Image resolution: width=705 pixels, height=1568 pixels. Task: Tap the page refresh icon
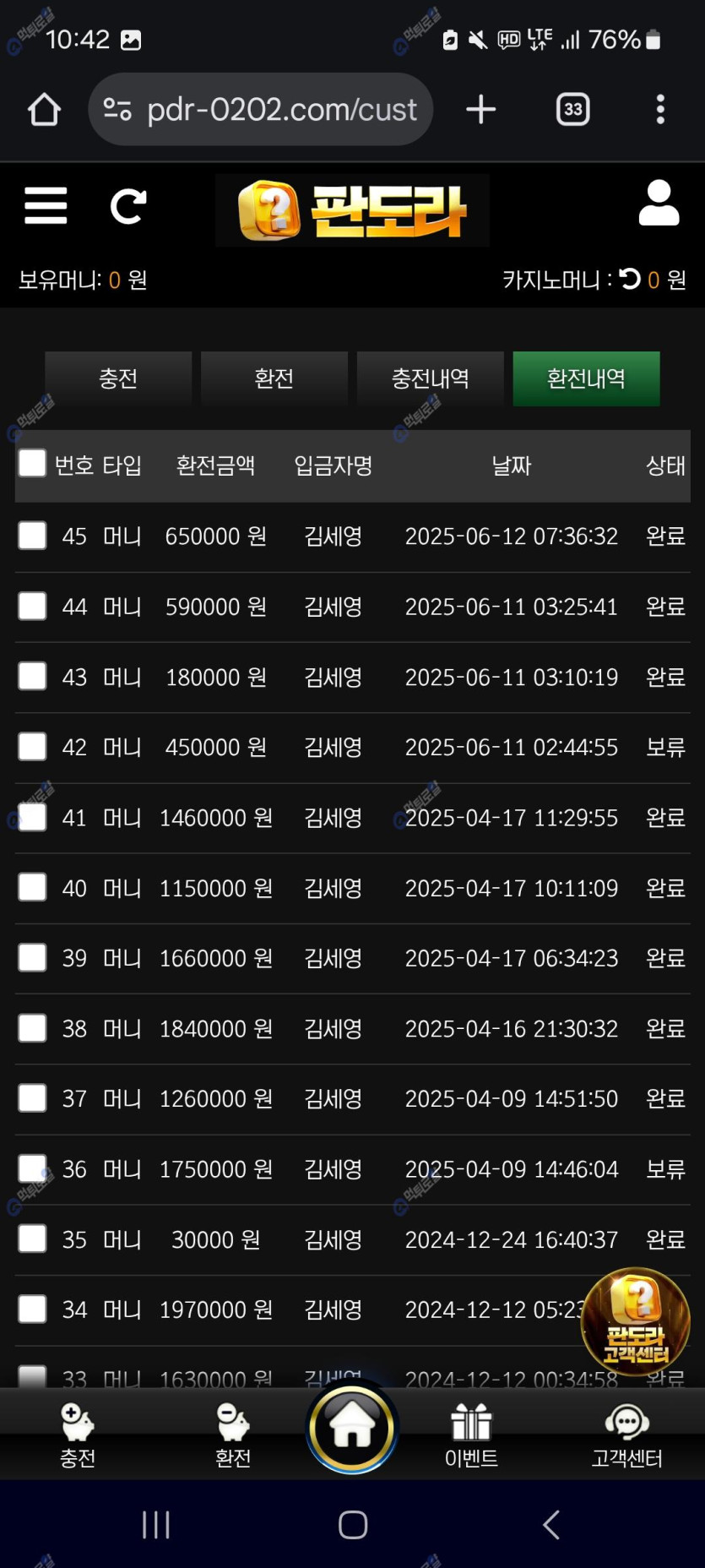click(x=128, y=205)
